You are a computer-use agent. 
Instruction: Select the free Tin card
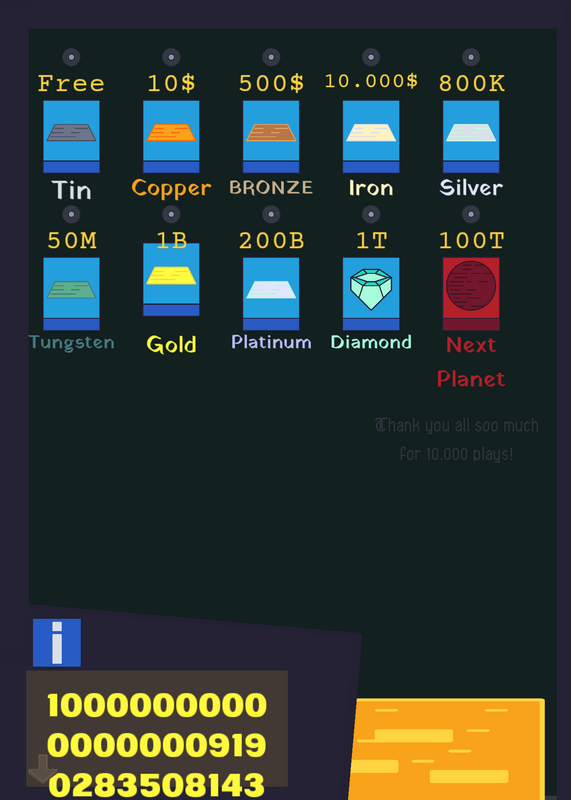pos(71,136)
